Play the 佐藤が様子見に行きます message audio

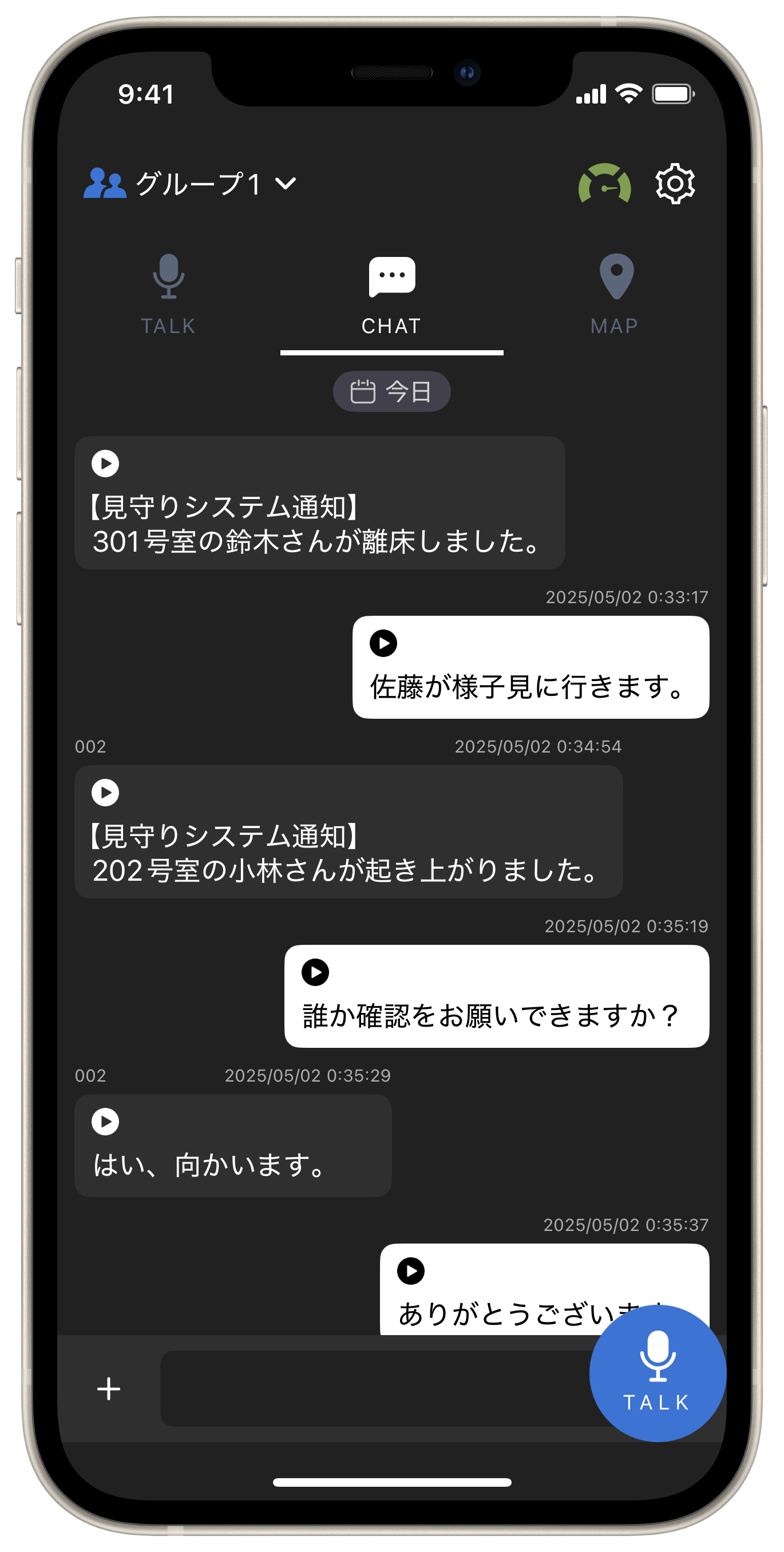pyautogui.click(x=383, y=643)
